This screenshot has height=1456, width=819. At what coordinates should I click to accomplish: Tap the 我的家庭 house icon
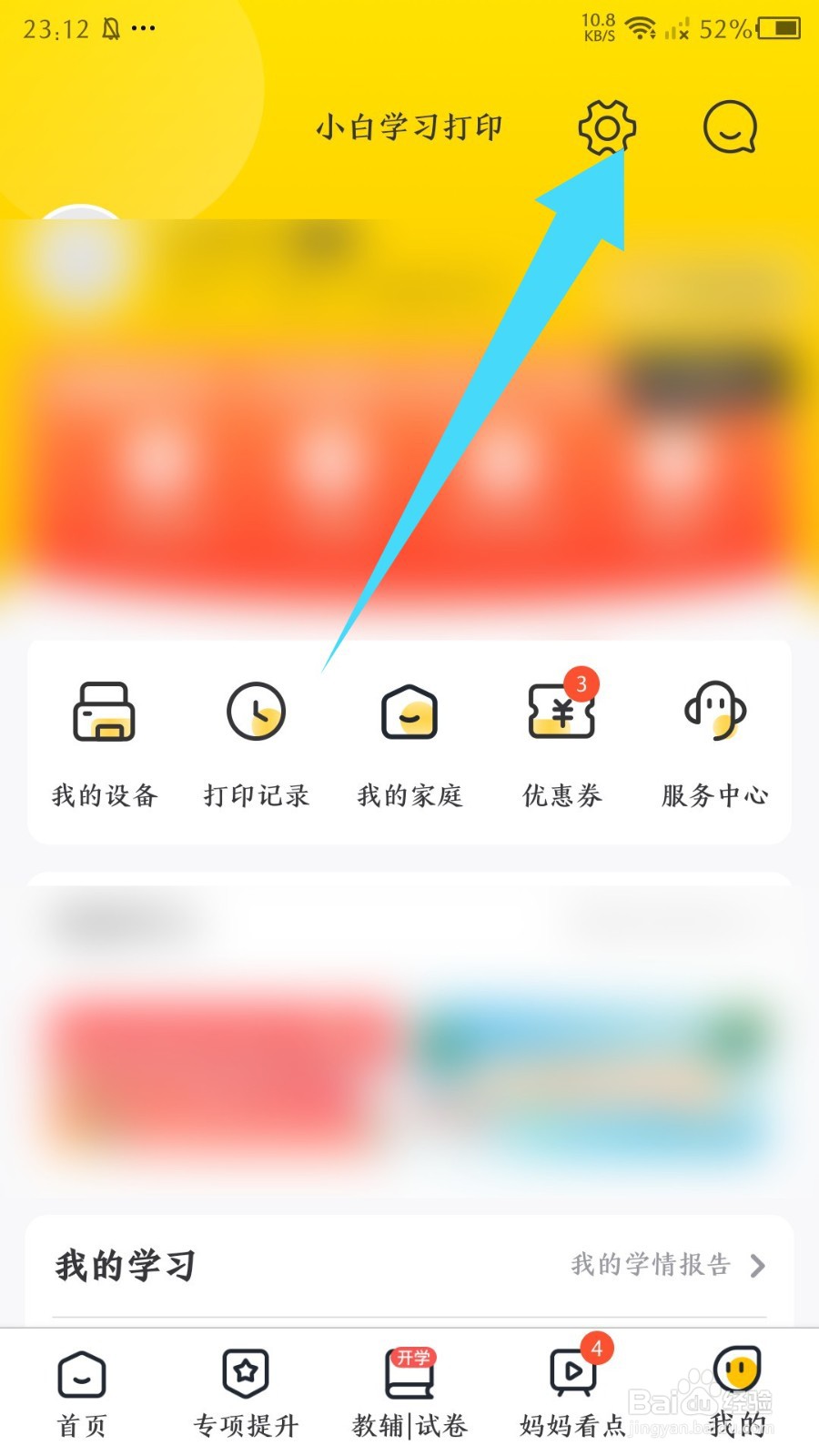[x=409, y=713]
